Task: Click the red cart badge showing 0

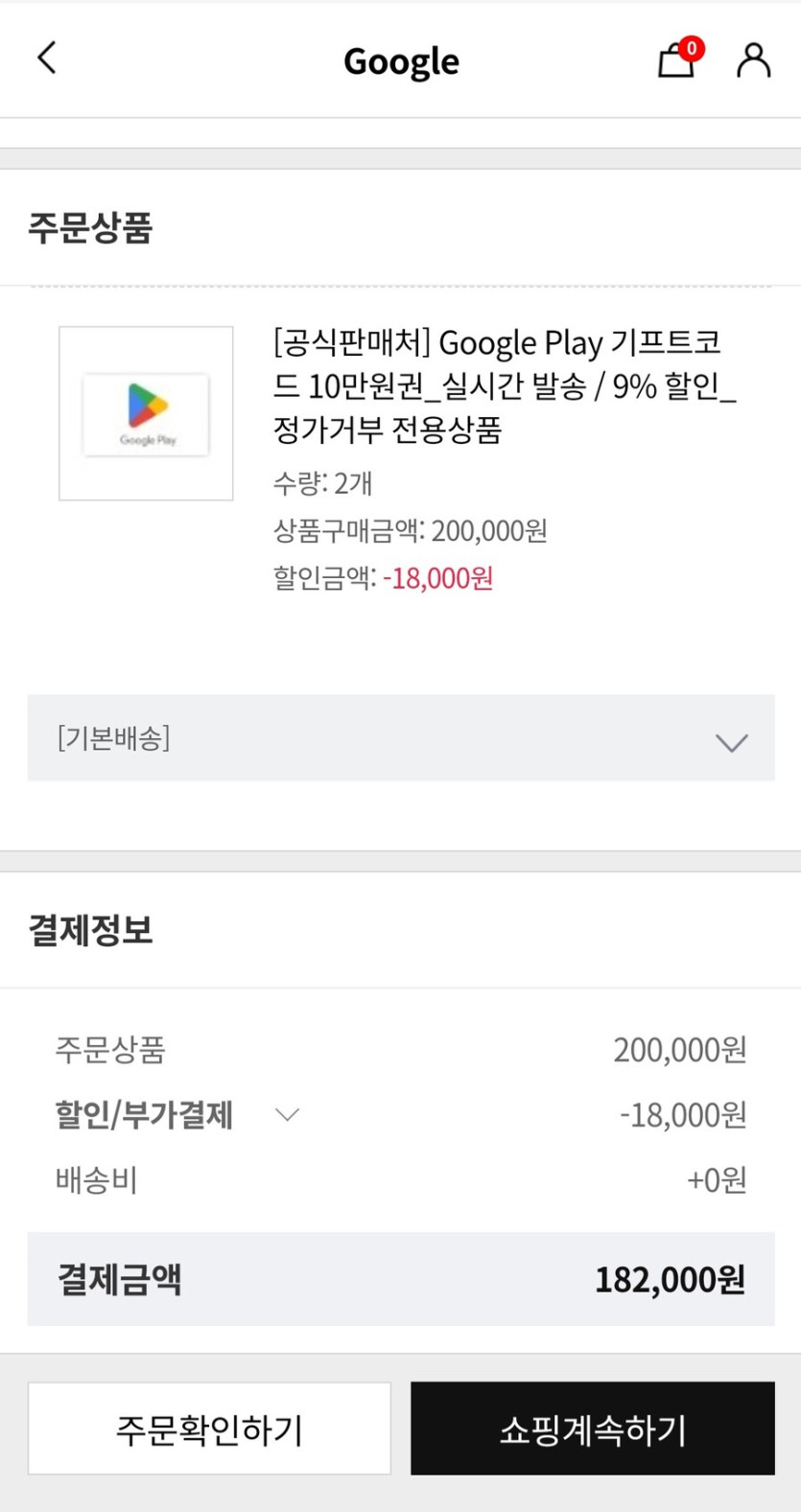Action: pyautogui.click(x=693, y=46)
